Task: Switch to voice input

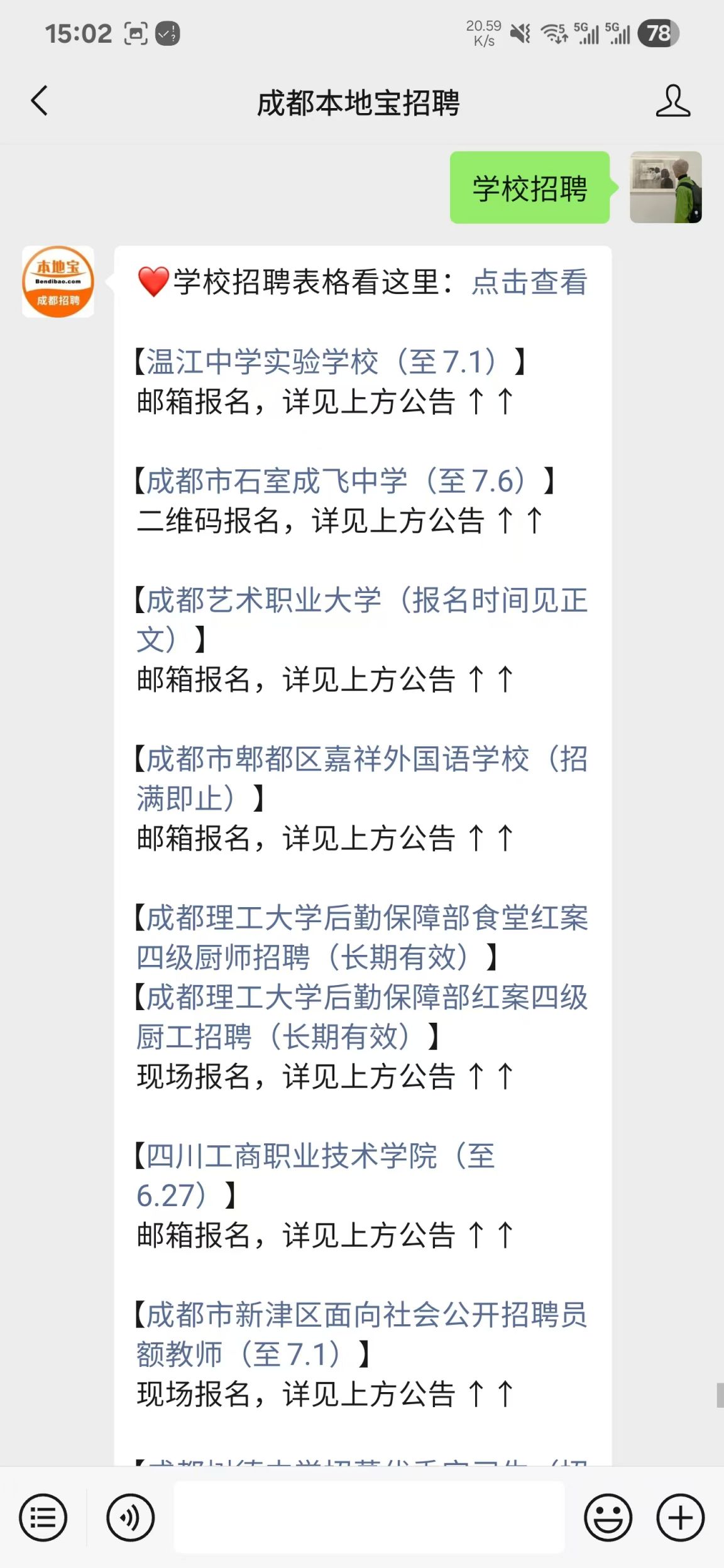Action: [x=130, y=1518]
